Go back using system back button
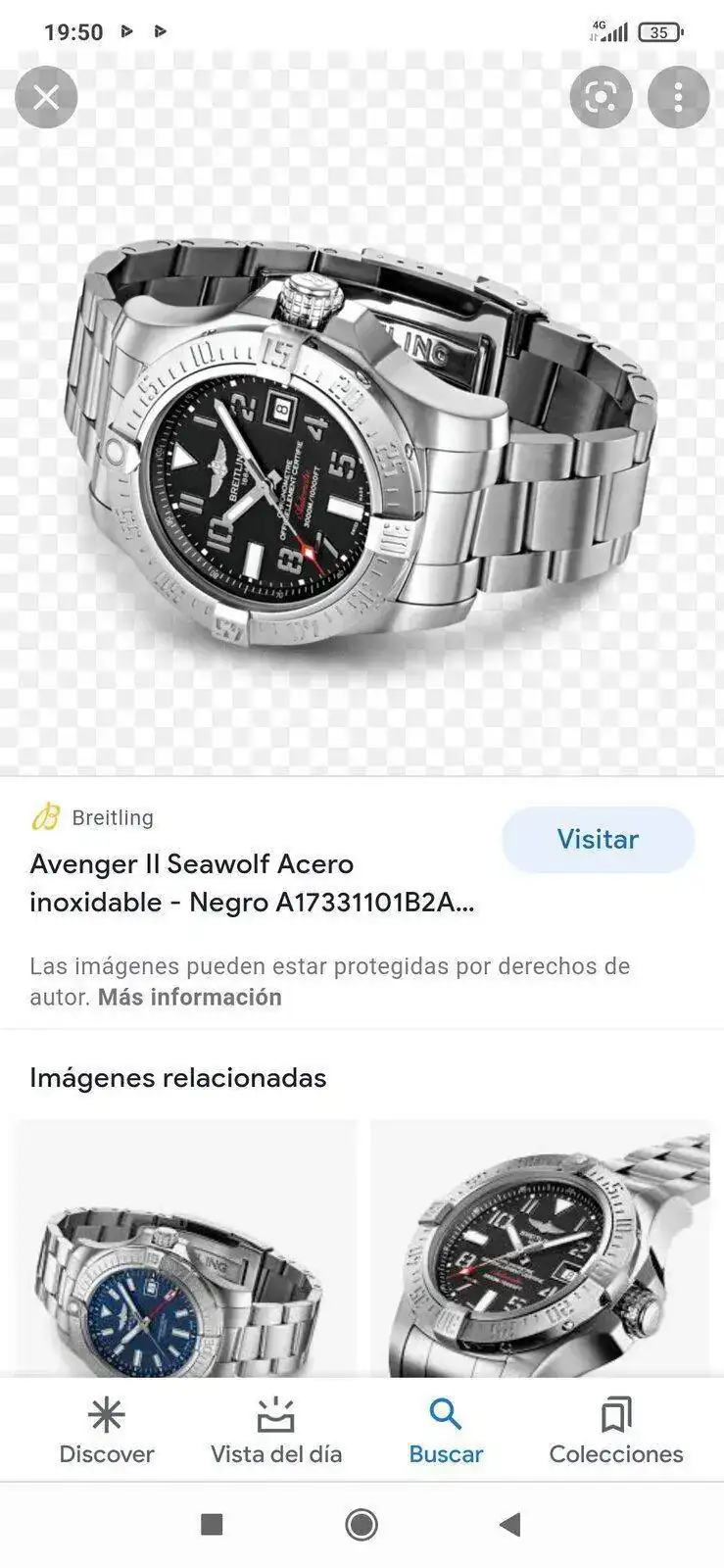724x1568 pixels. pyautogui.click(x=509, y=1524)
